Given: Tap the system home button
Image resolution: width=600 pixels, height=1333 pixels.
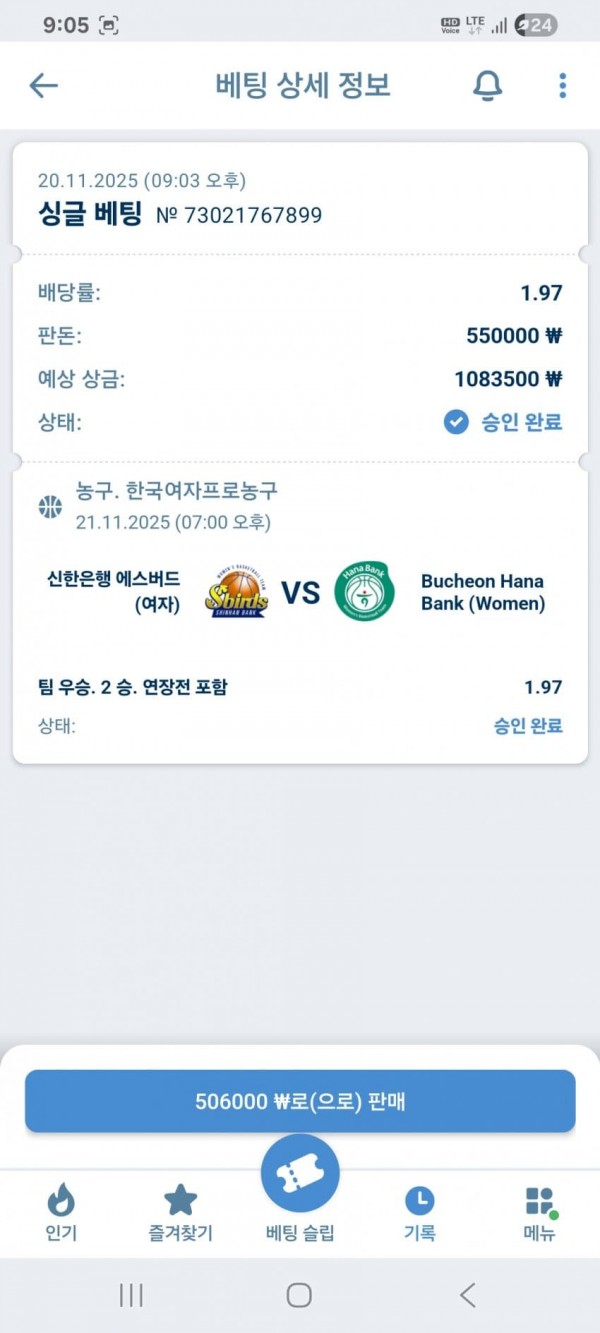Looking at the screenshot, I should coord(299,1295).
